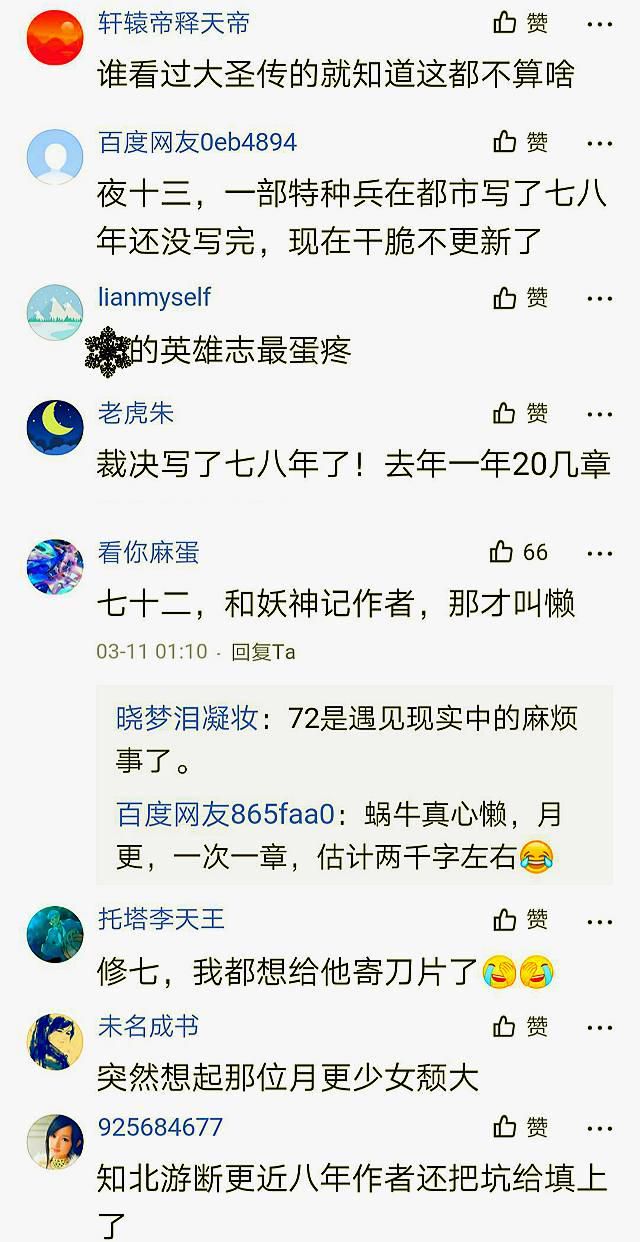Like 轩辕帝释天帝's comment

tap(520, 22)
